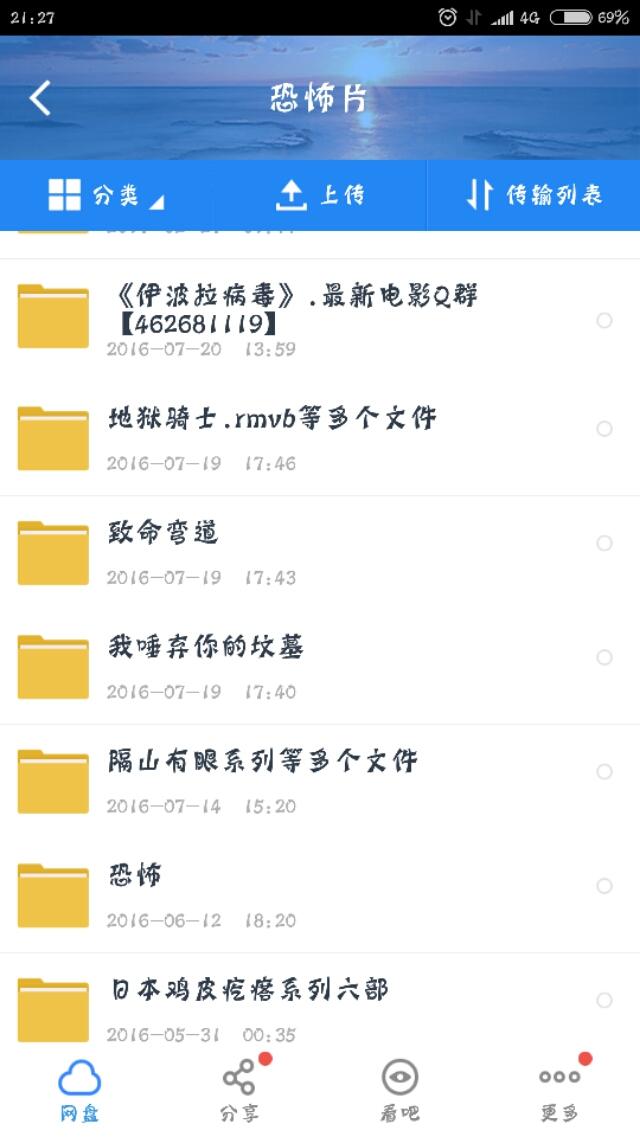
Task: Open the 更多 tab
Action: (559, 1091)
